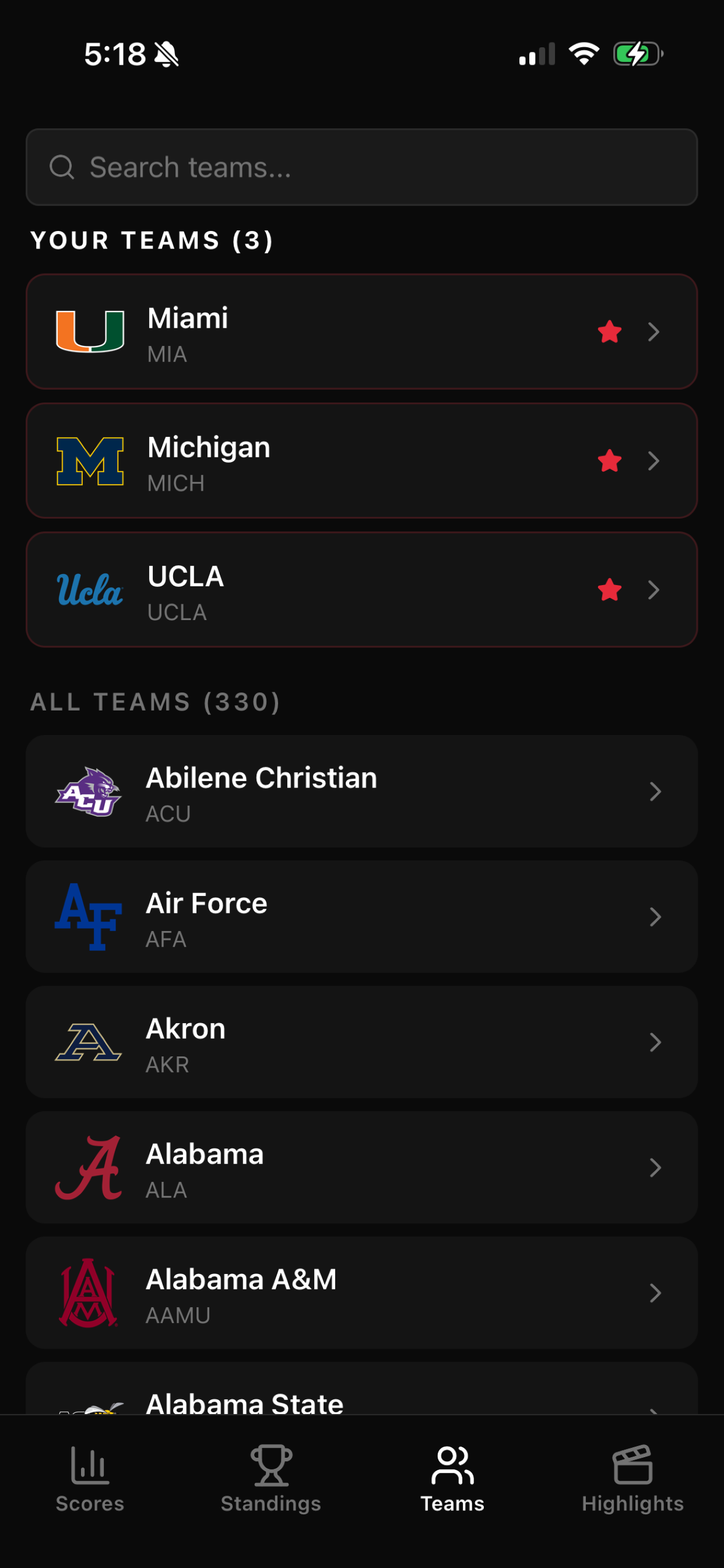Select the UCLA script logo
724x1568 pixels.
(89, 590)
